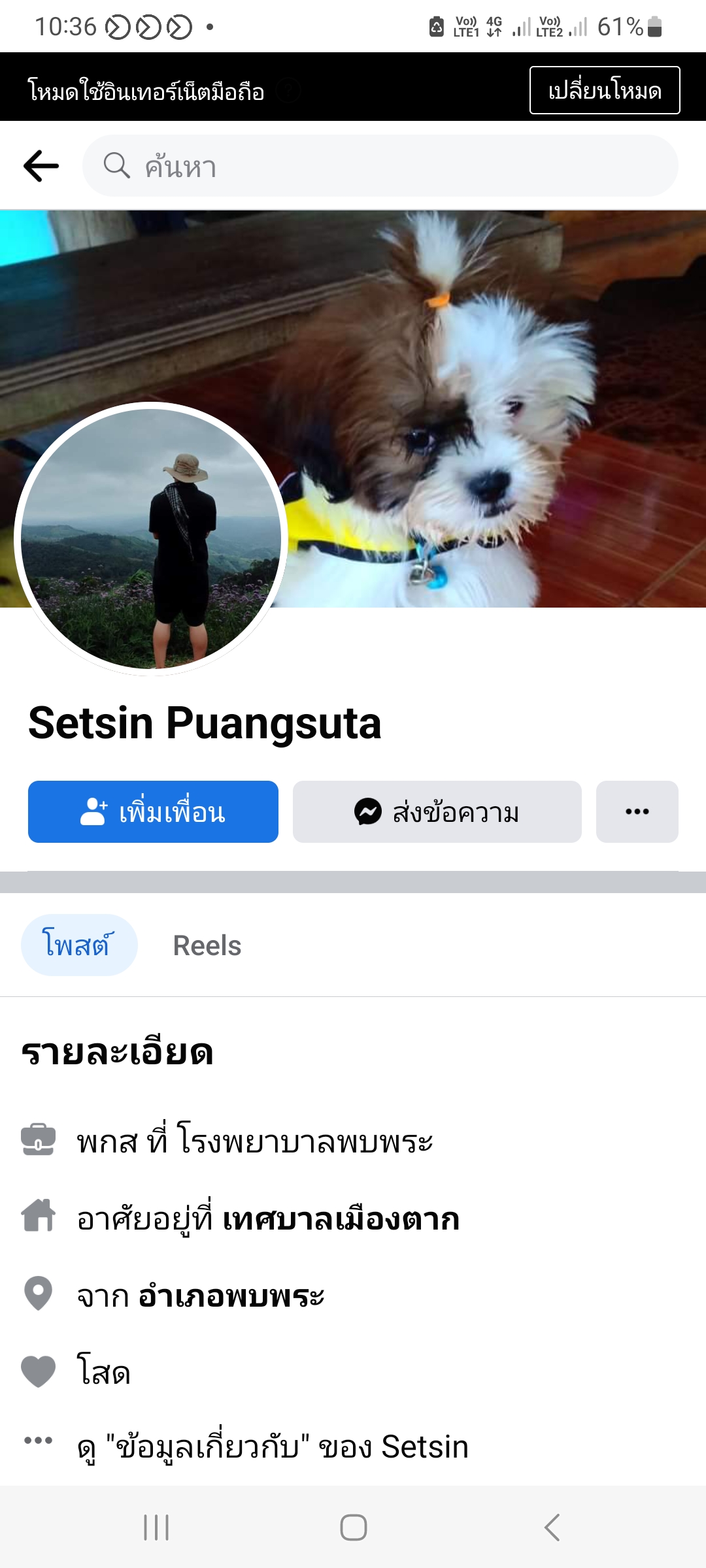Screen dimensions: 706x1568
Task: Open the ค้นหา search field
Action: tap(379, 166)
